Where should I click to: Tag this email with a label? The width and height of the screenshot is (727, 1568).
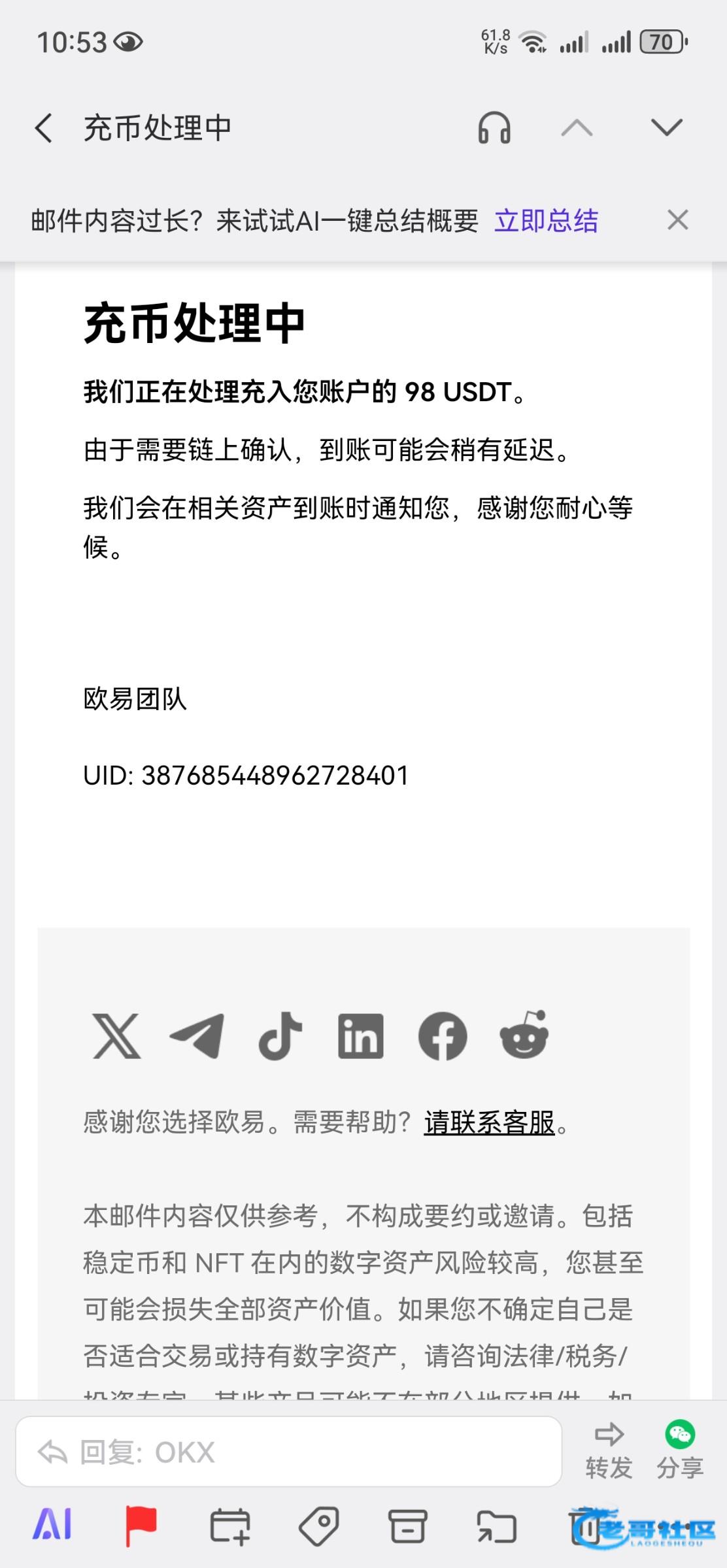[318, 1526]
